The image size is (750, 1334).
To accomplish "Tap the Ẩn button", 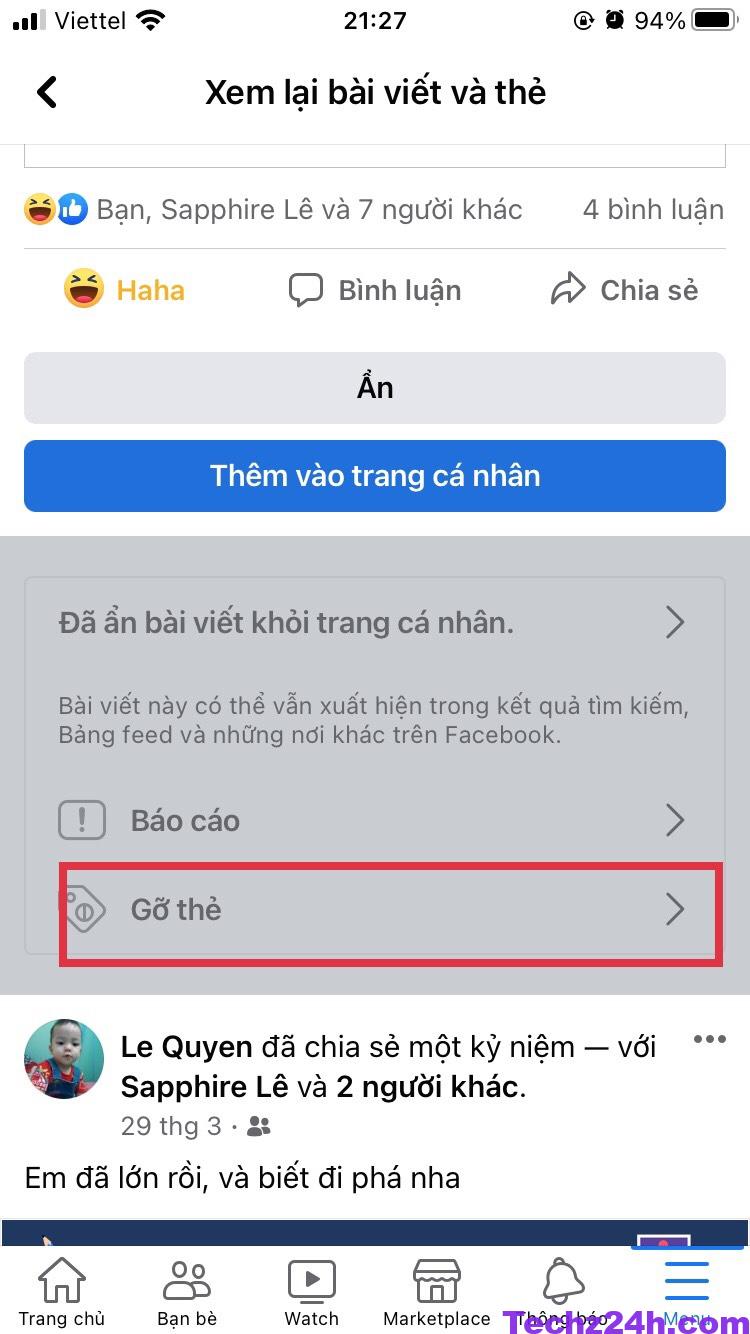I will click(375, 388).
